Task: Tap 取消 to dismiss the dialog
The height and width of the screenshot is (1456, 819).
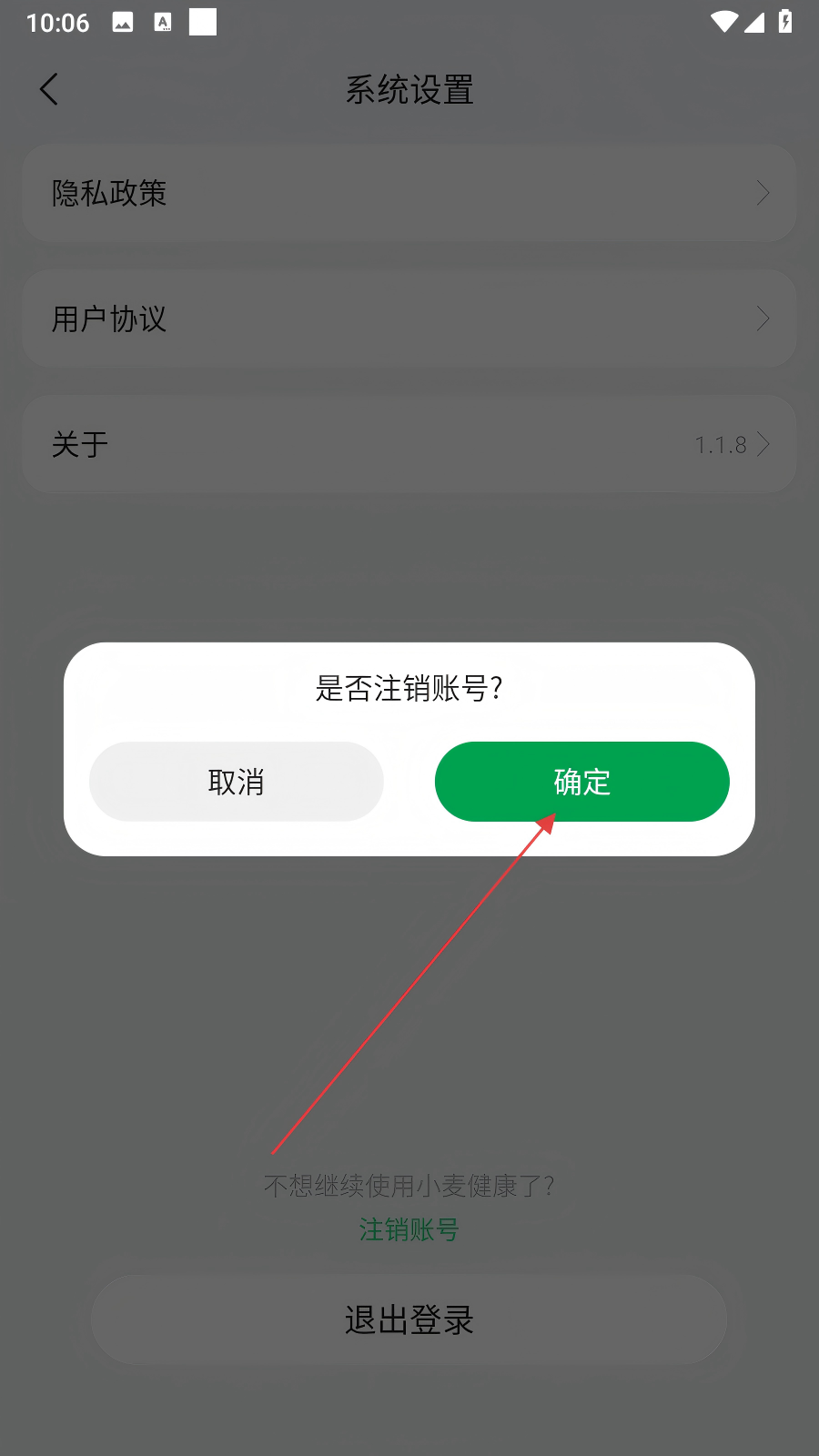Action: pyautogui.click(x=237, y=782)
